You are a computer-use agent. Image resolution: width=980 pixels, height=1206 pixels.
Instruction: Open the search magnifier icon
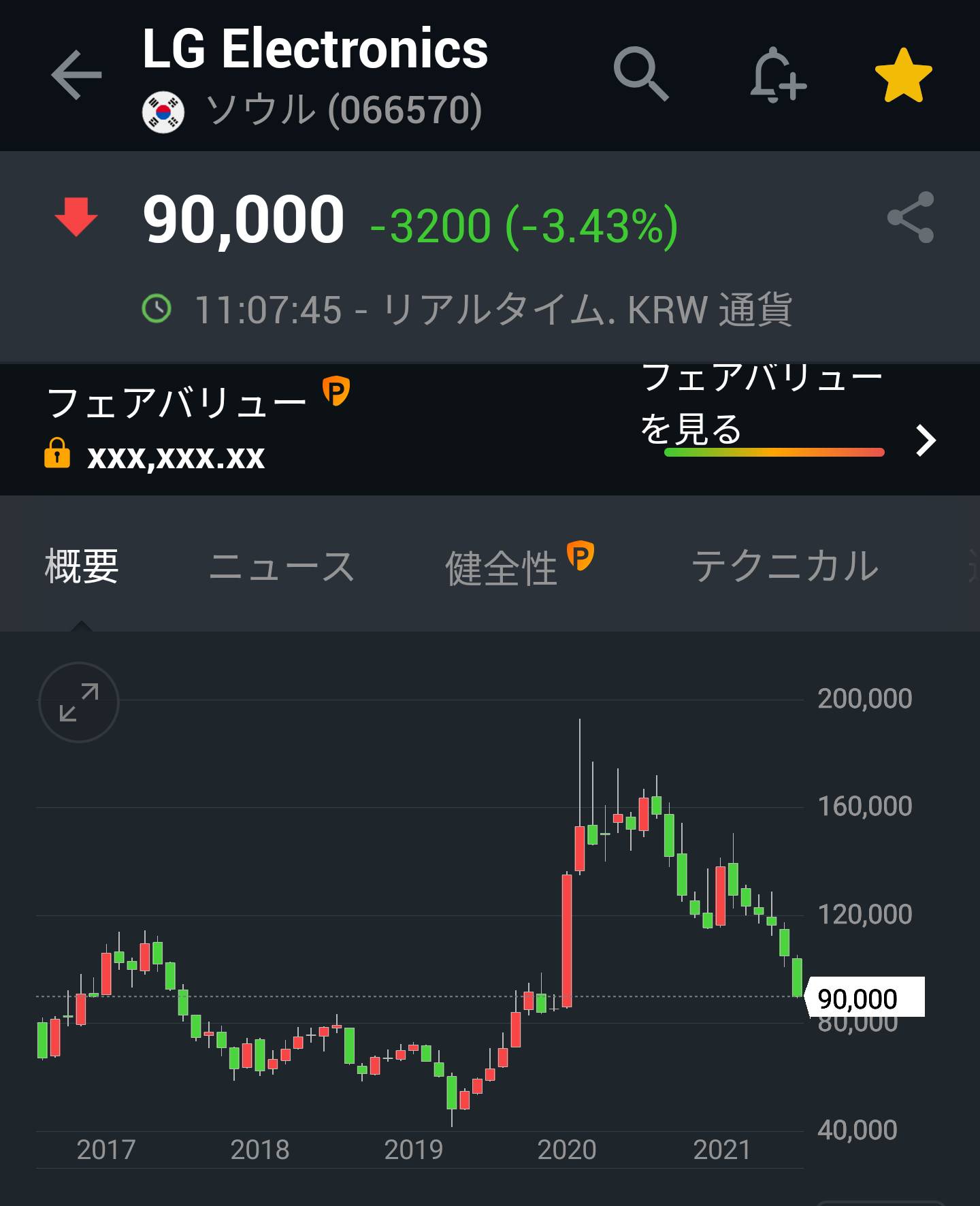(641, 74)
